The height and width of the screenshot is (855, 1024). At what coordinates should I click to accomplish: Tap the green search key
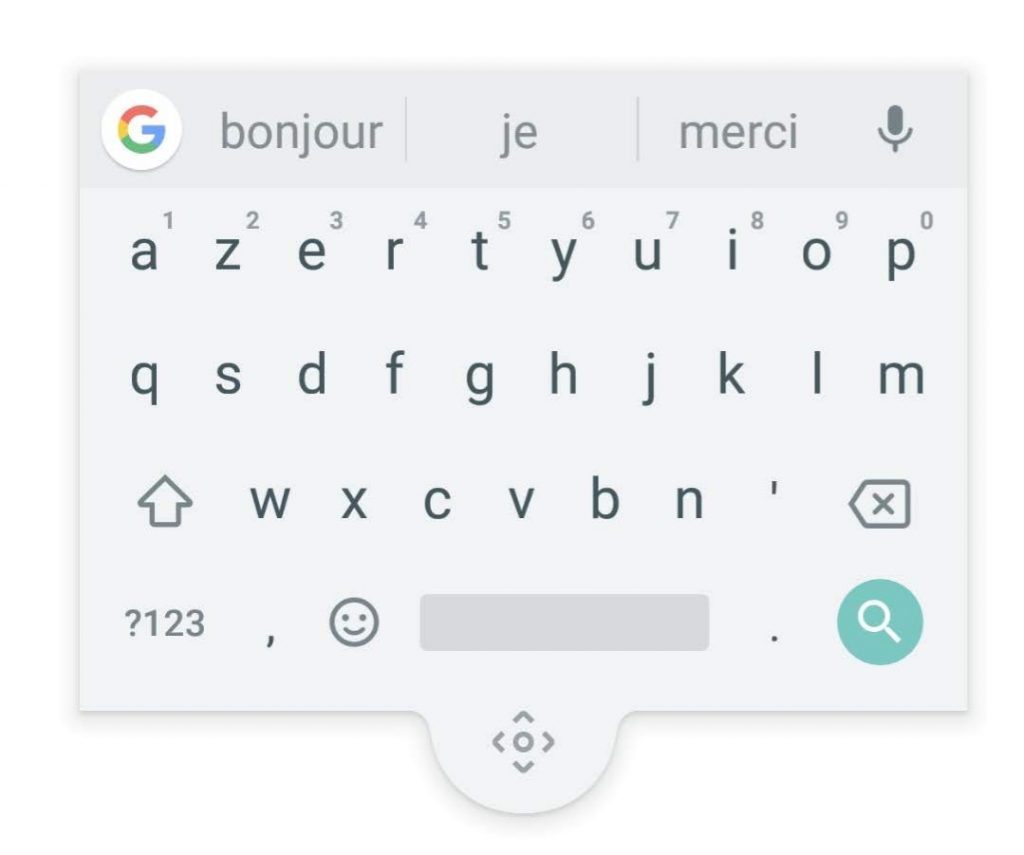point(880,623)
